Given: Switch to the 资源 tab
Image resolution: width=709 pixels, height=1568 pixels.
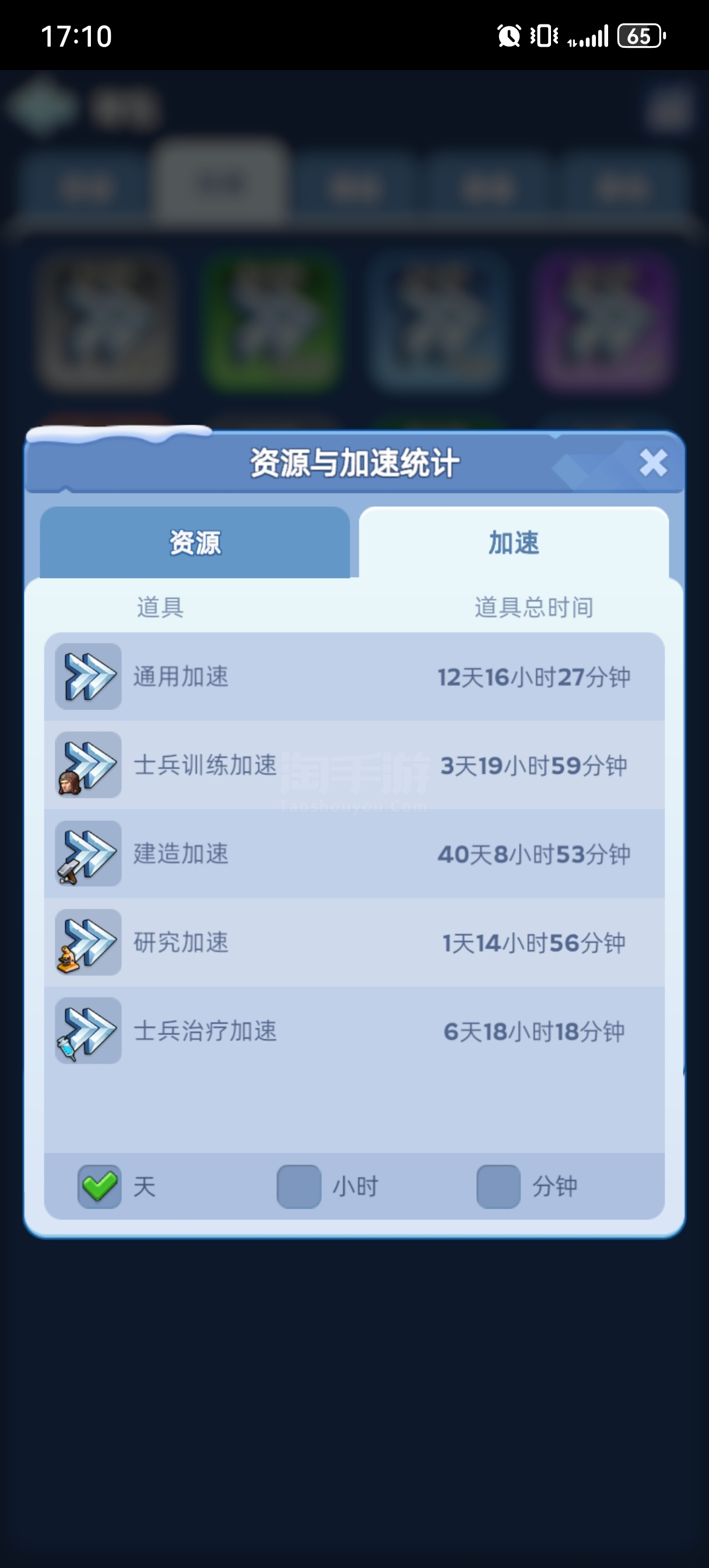Looking at the screenshot, I should coord(195,542).
